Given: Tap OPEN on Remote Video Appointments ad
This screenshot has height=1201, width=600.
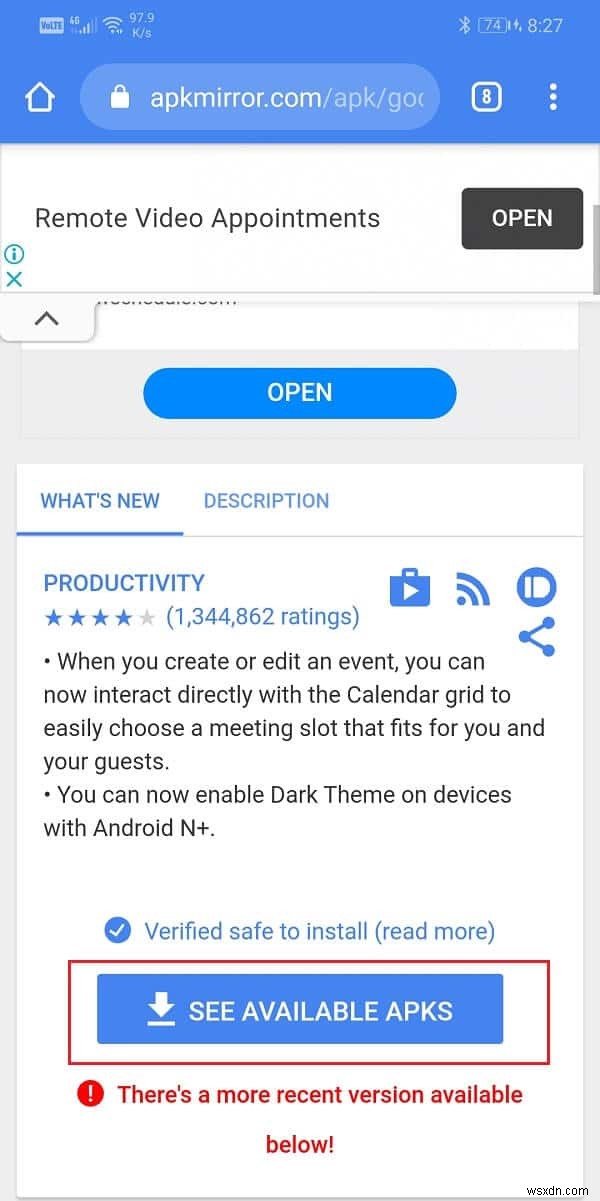Looking at the screenshot, I should [x=521, y=218].
